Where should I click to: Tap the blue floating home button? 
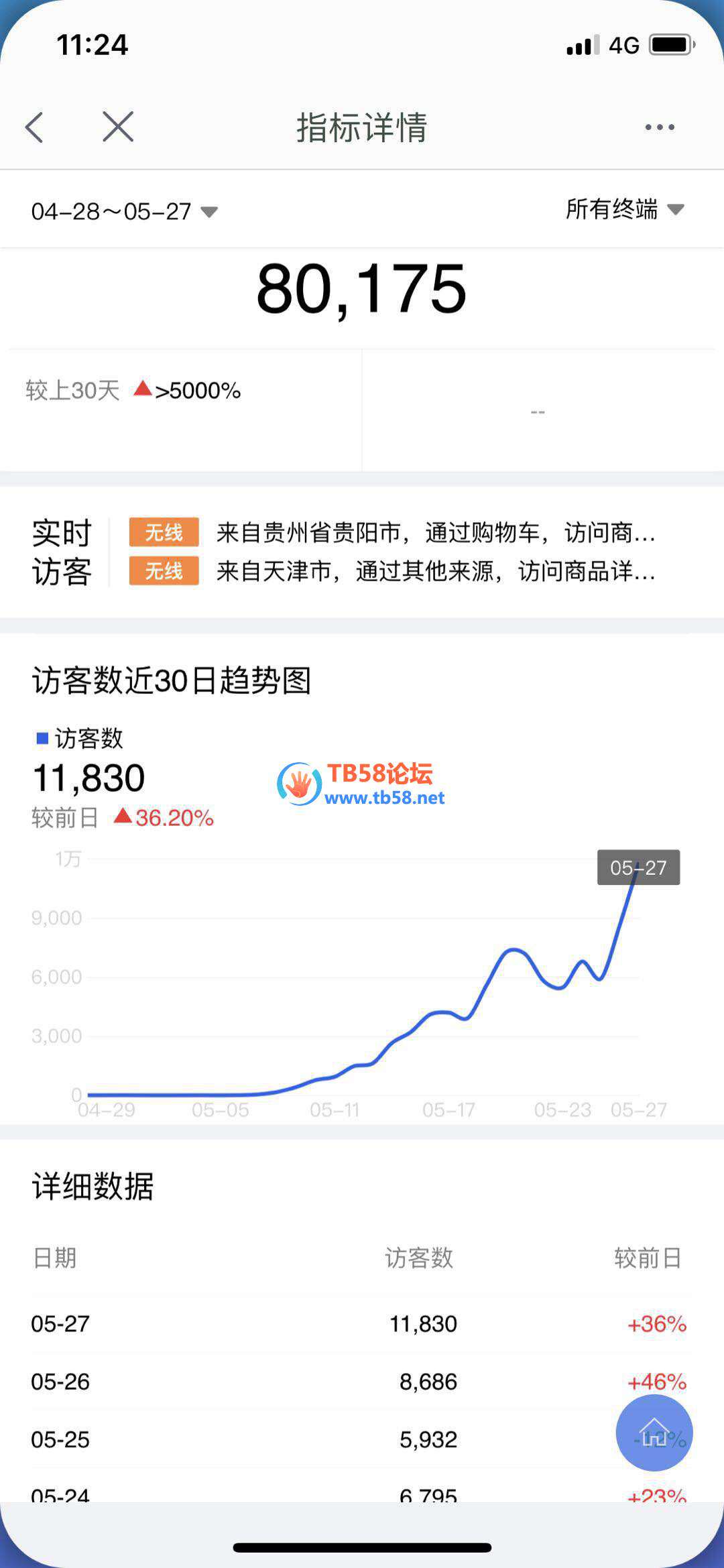click(x=654, y=1433)
